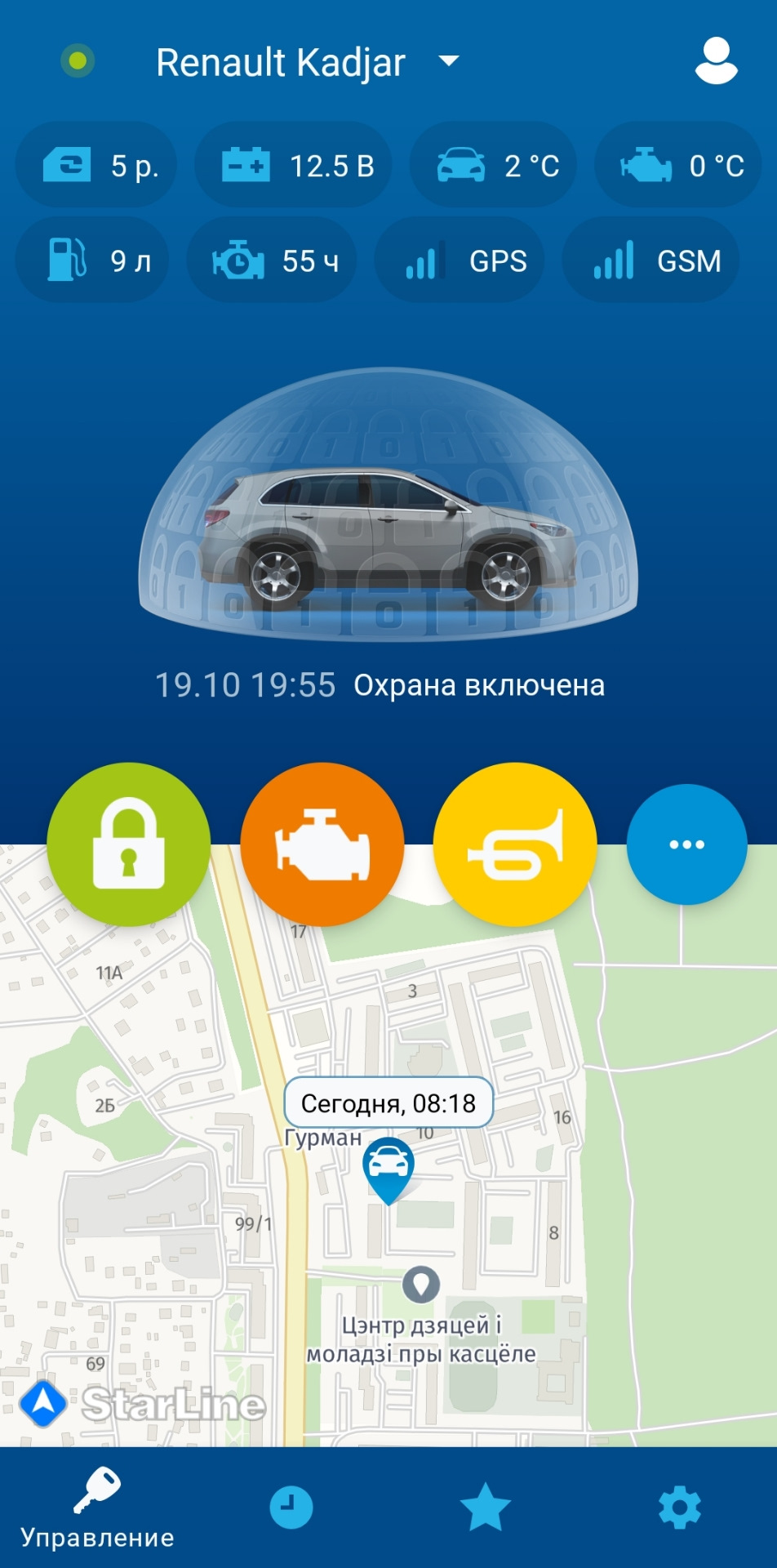Open the settings gear tab
Screen dimensions: 777x1568
point(680,1507)
